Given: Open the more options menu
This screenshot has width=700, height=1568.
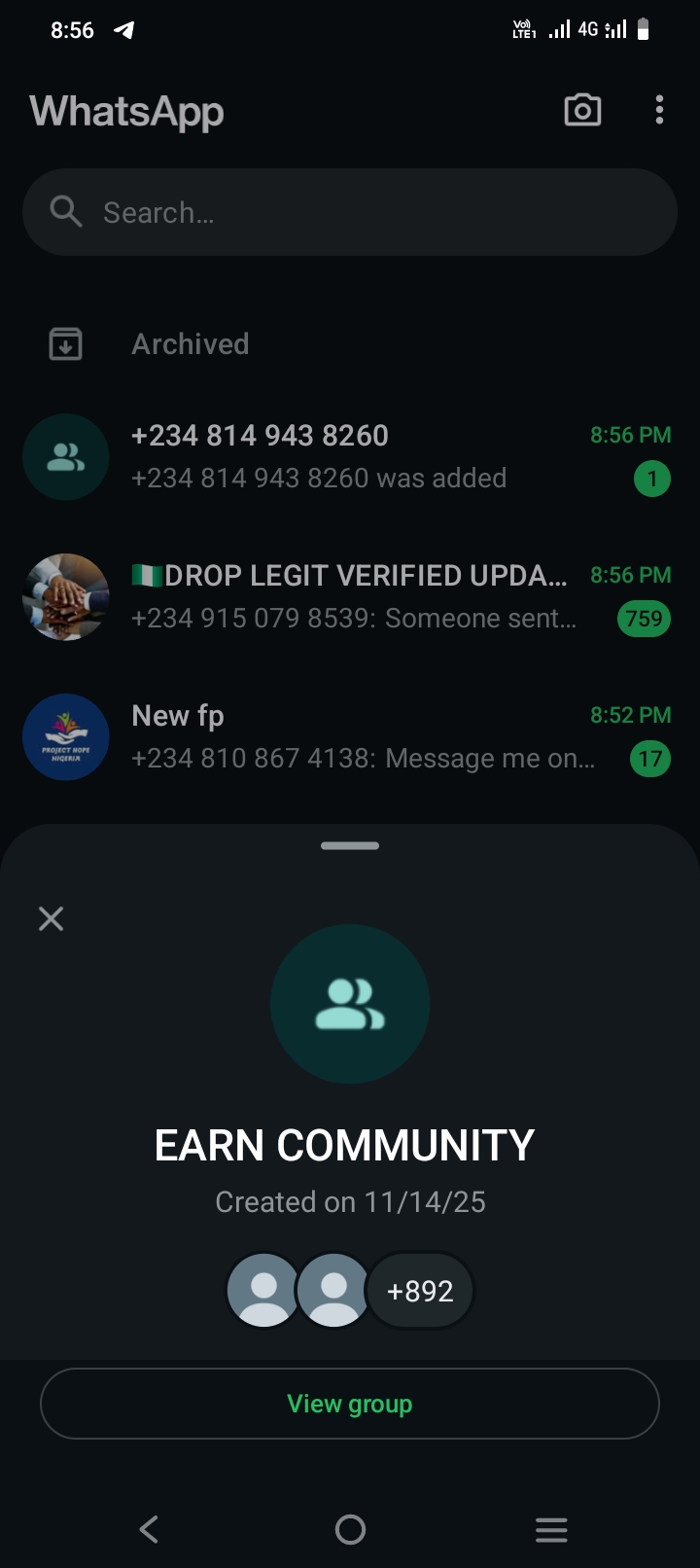Looking at the screenshot, I should (x=659, y=110).
